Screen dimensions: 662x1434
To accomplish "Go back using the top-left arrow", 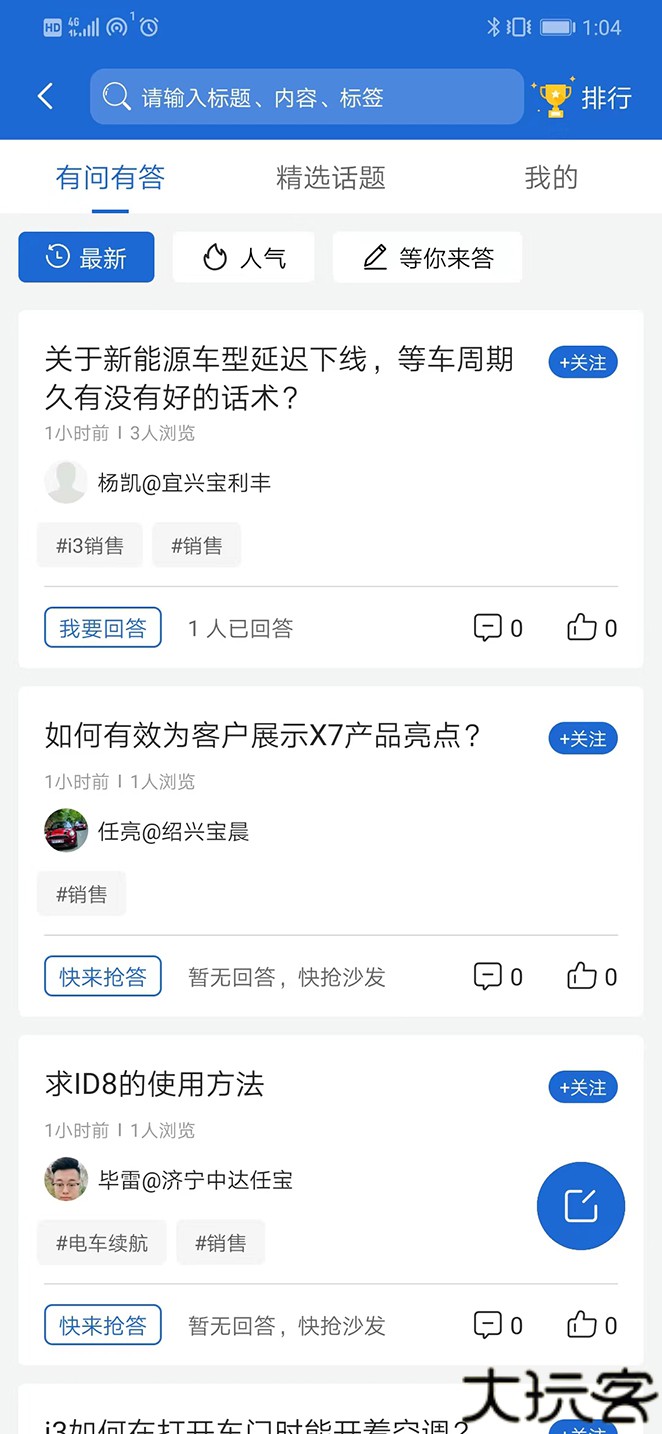I will click(x=45, y=96).
